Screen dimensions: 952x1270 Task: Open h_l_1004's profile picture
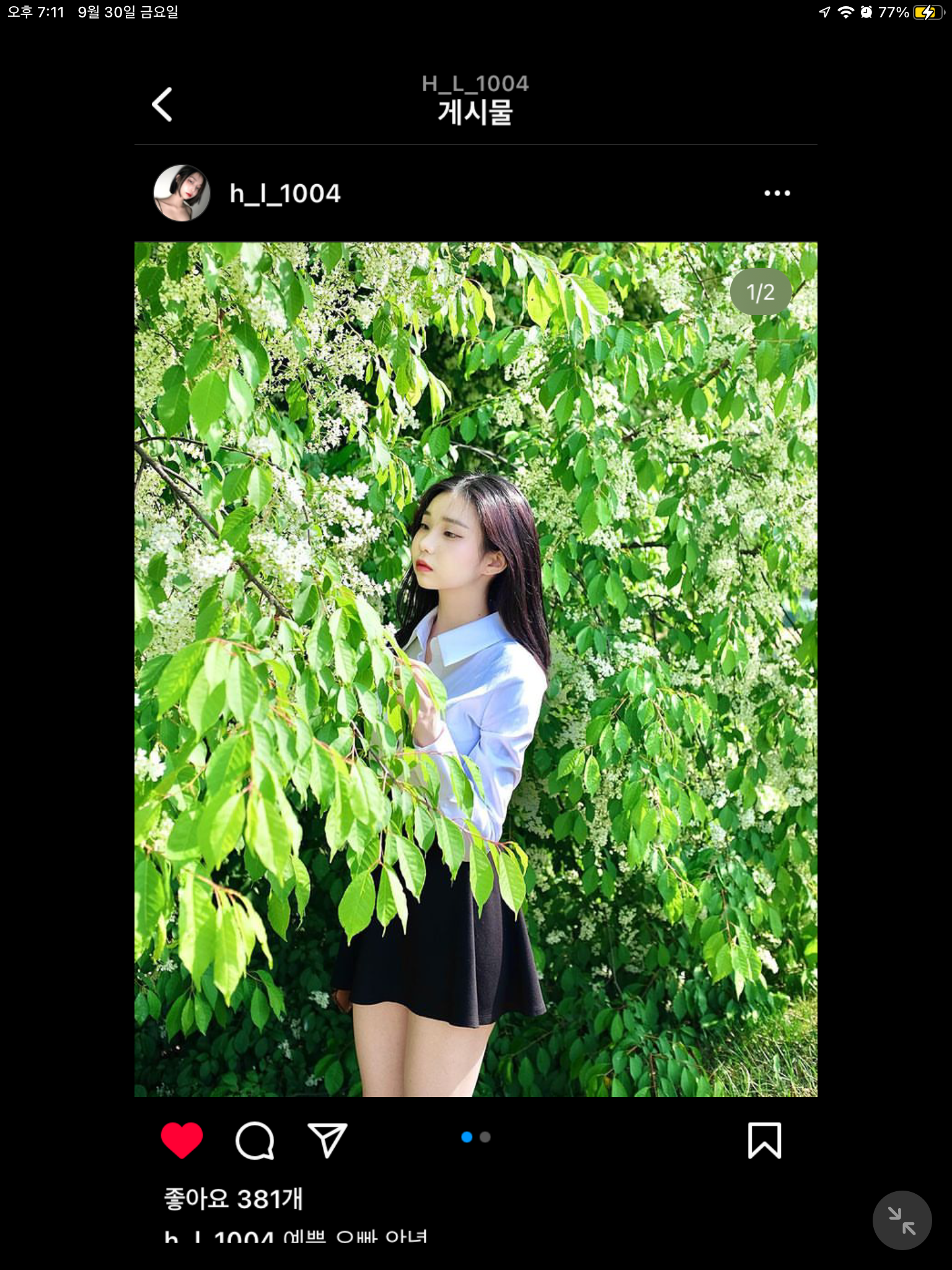point(182,193)
